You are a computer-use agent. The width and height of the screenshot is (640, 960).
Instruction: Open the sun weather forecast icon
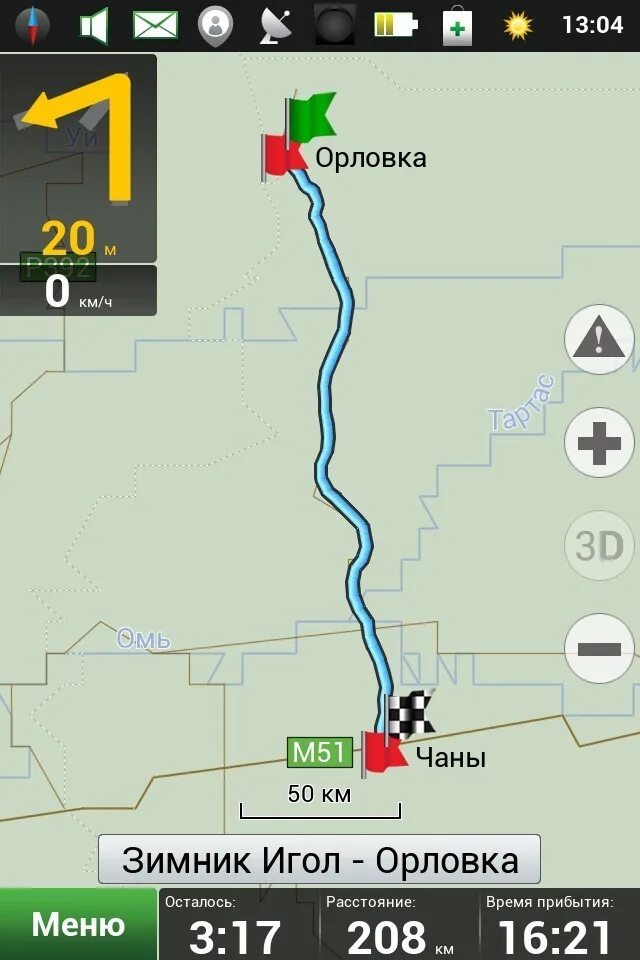click(518, 25)
